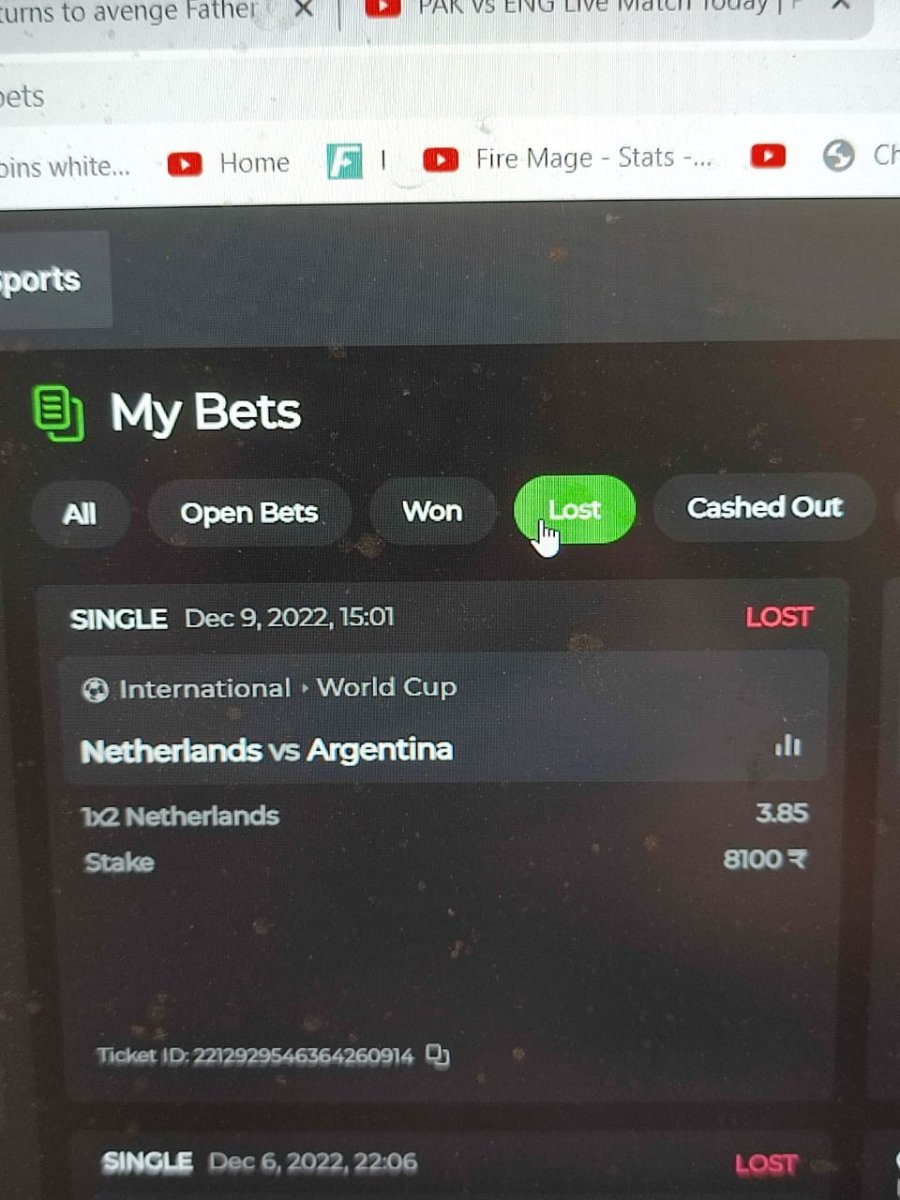Select the Won bets filter
Viewport: 900px width, 1200px height.
point(432,511)
